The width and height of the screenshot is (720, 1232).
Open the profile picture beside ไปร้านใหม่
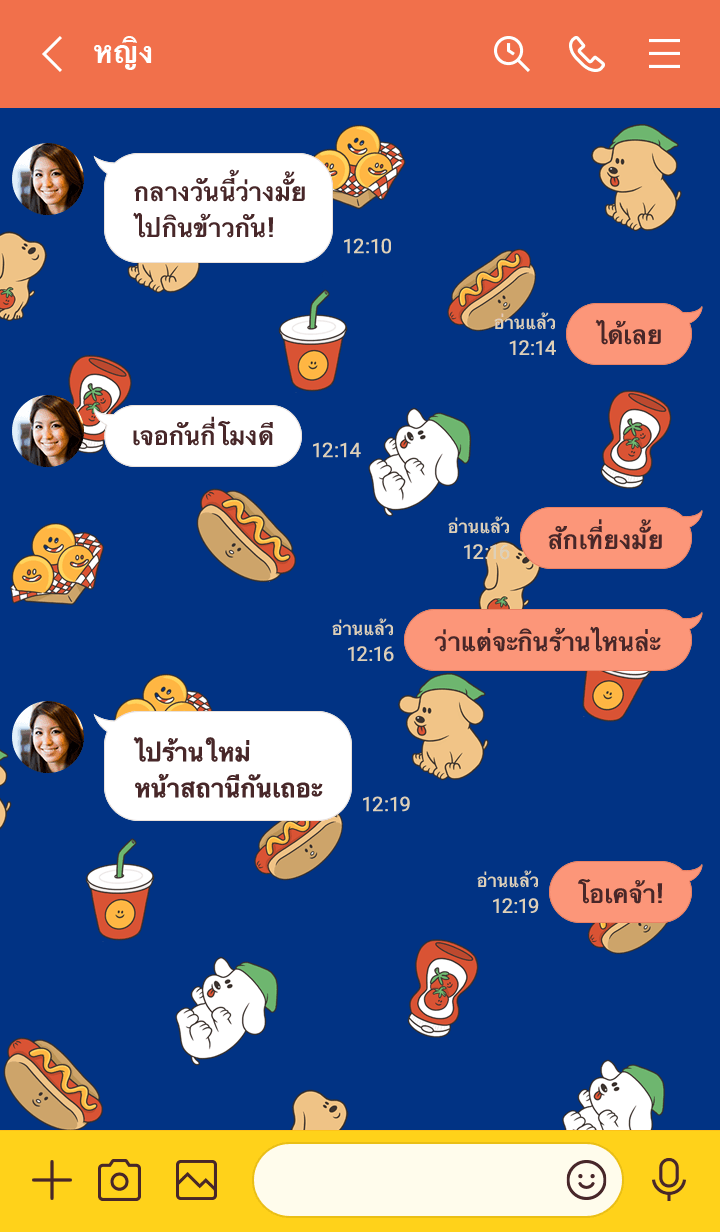click(x=48, y=737)
